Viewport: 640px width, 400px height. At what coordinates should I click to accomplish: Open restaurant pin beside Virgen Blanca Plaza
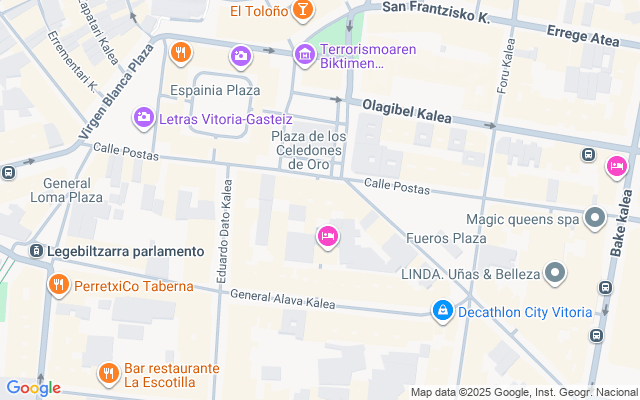(x=180, y=52)
